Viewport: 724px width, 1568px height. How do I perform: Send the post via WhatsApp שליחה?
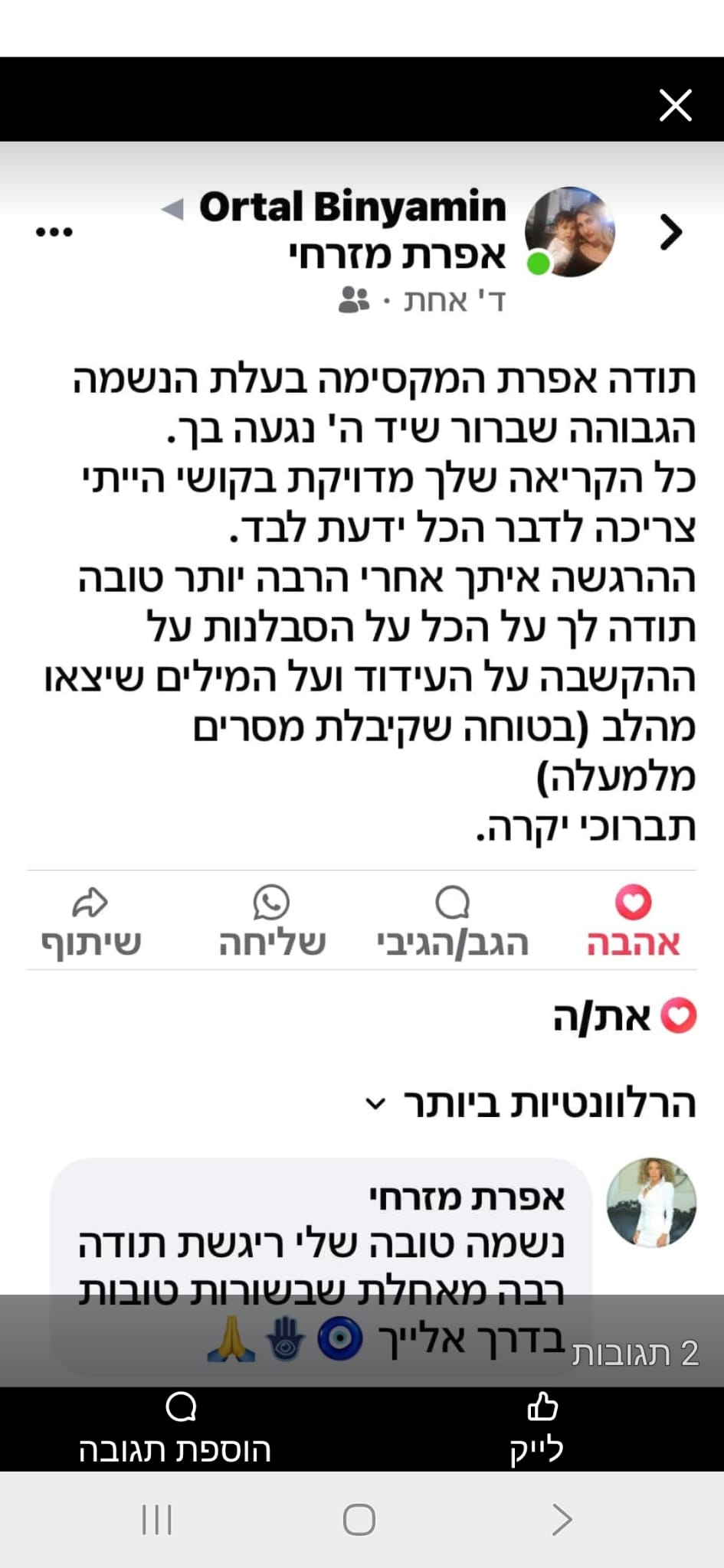272,922
